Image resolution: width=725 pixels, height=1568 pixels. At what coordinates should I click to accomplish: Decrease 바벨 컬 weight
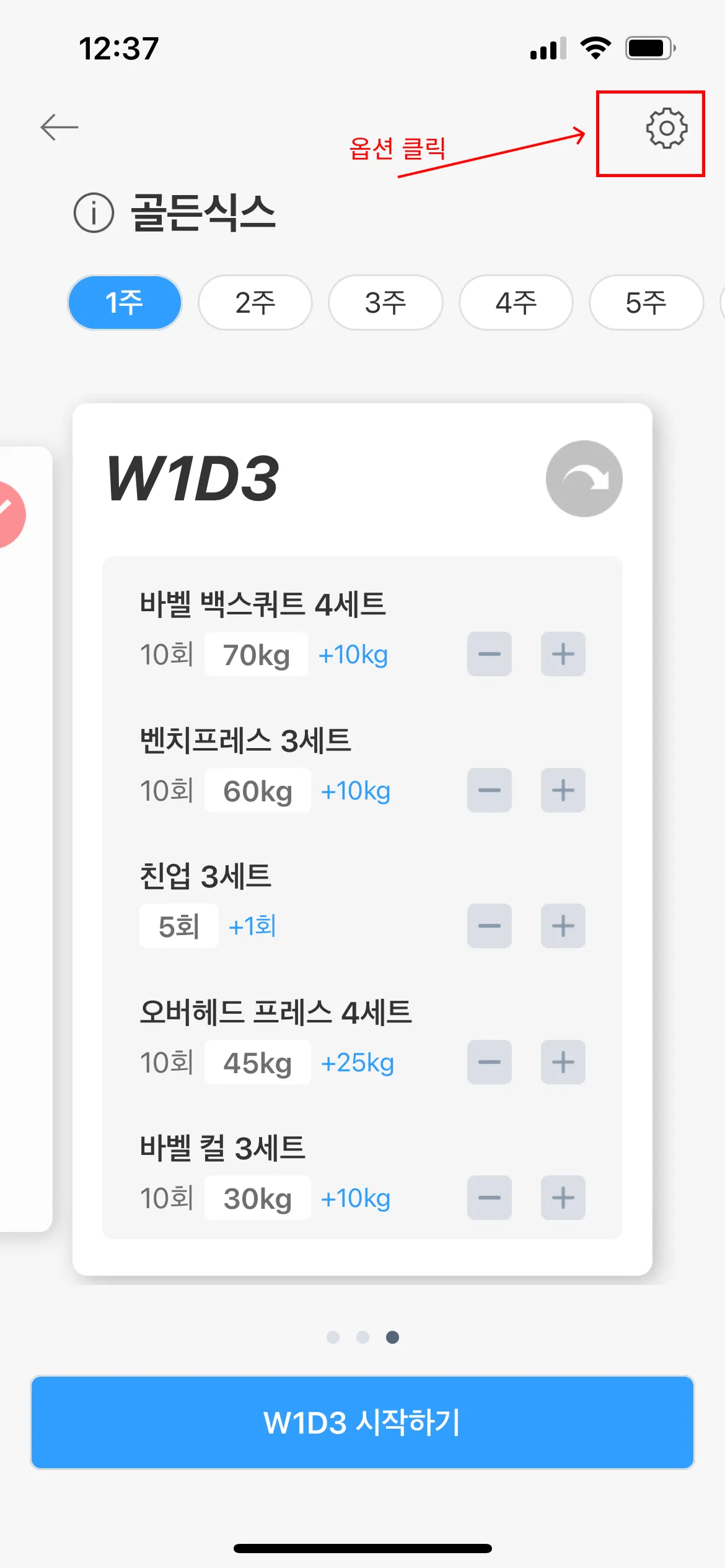(x=490, y=1198)
